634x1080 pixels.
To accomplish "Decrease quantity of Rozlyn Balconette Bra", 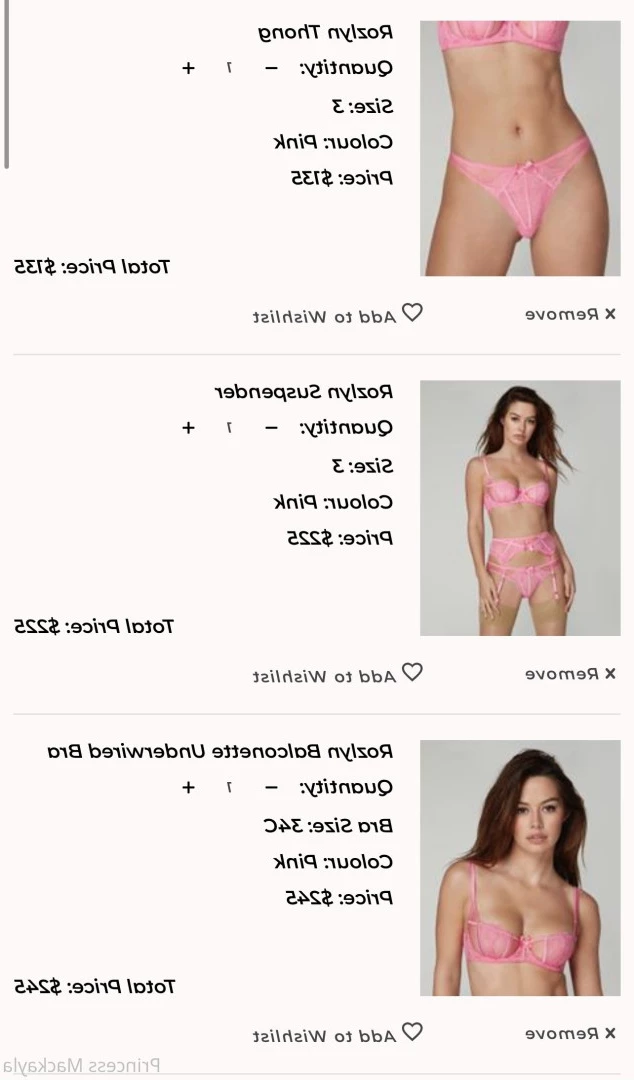I will pos(271,788).
